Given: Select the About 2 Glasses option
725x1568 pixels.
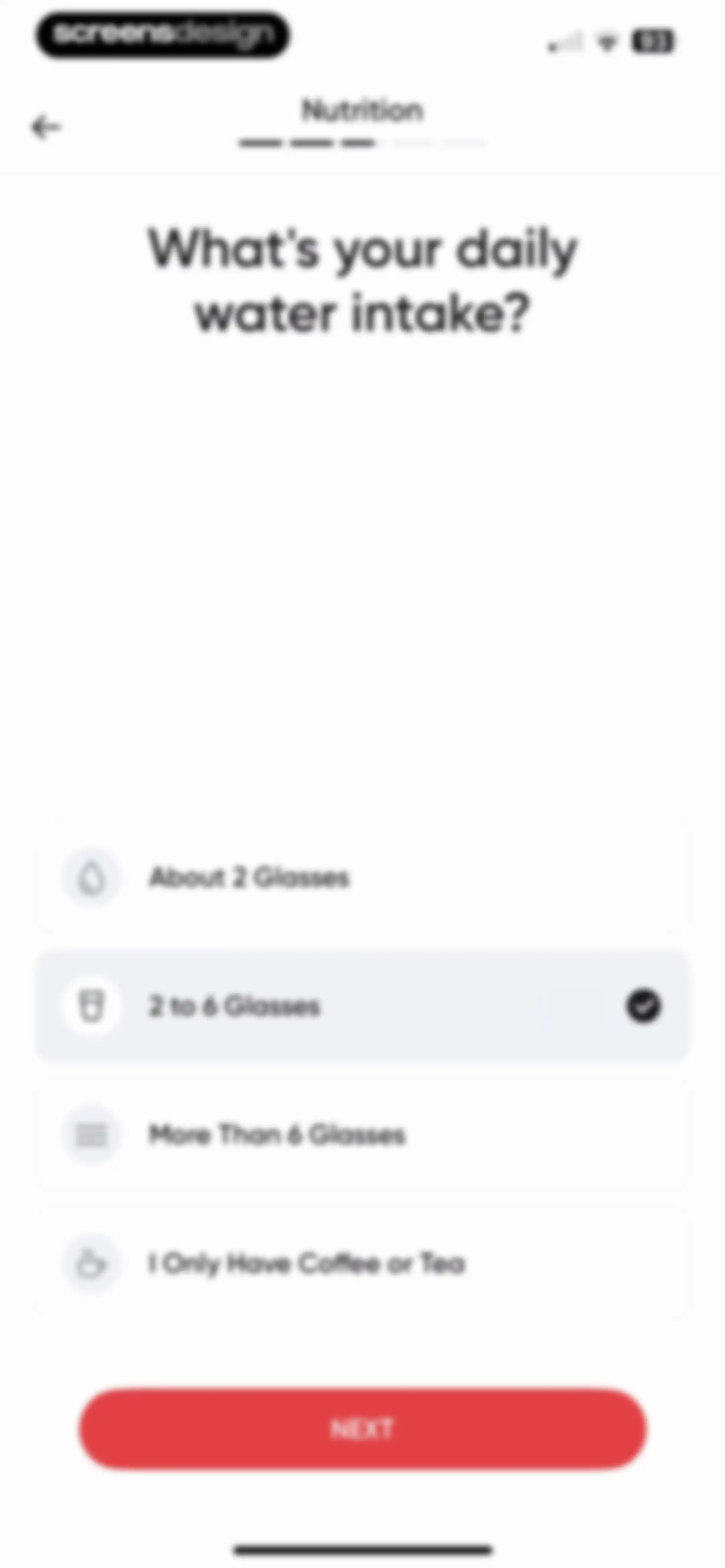Looking at the screenshot, I should pyautogui.click(x=363, y=877).
